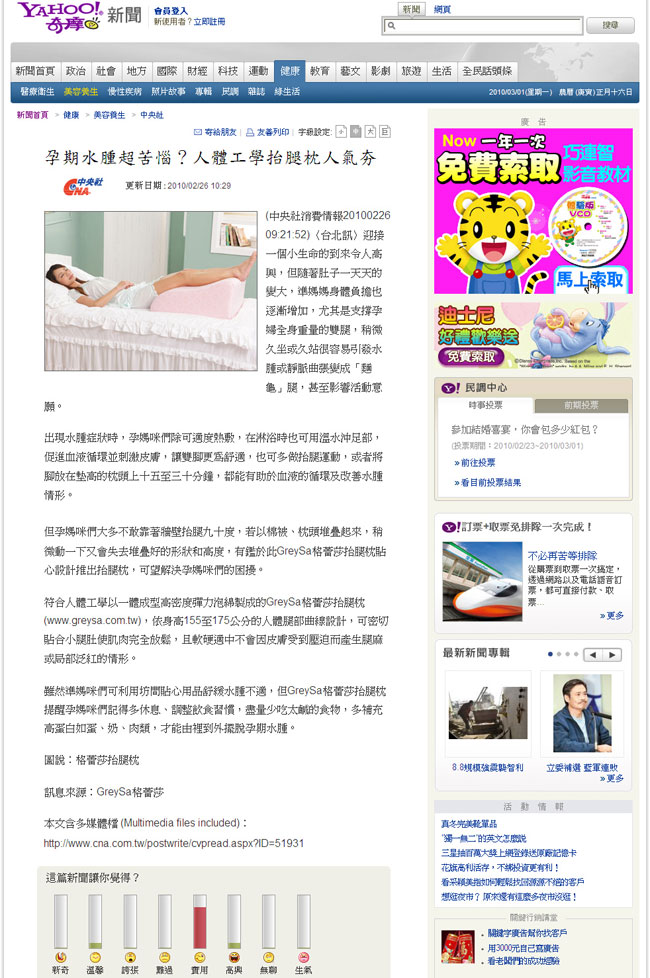This screenshot has width=650, height=978.
Task: Select the 影劇 news category
Action: pyautogui.click(x=380, y=71)
